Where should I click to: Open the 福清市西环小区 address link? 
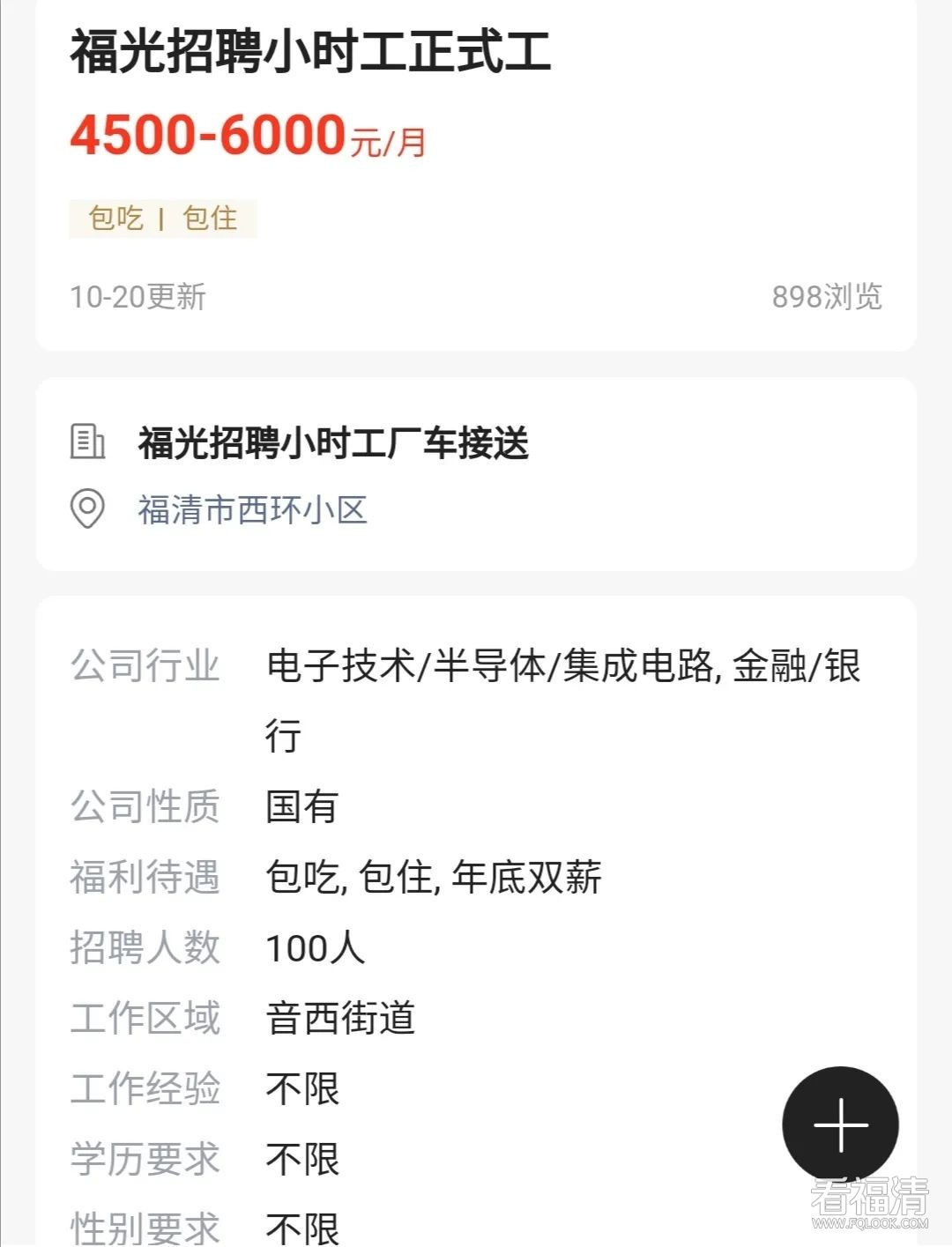click(252, 509)
